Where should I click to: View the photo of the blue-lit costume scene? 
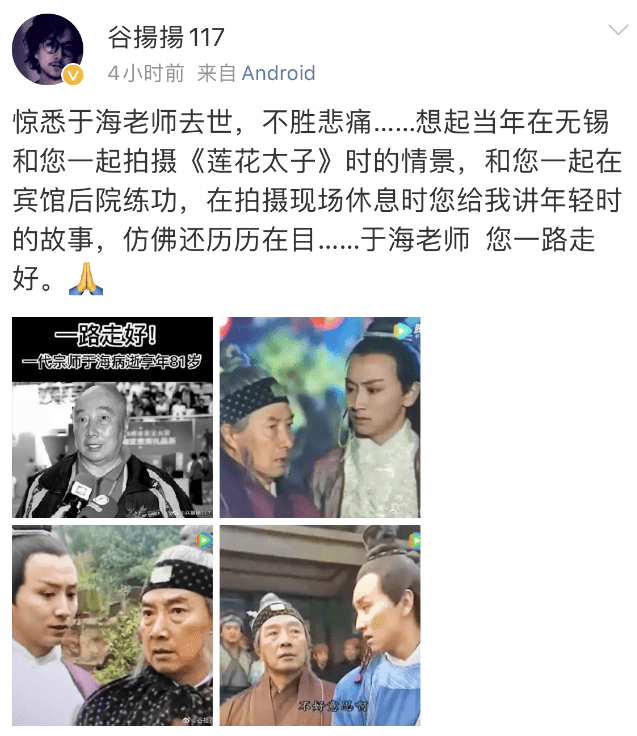point(320,417)
